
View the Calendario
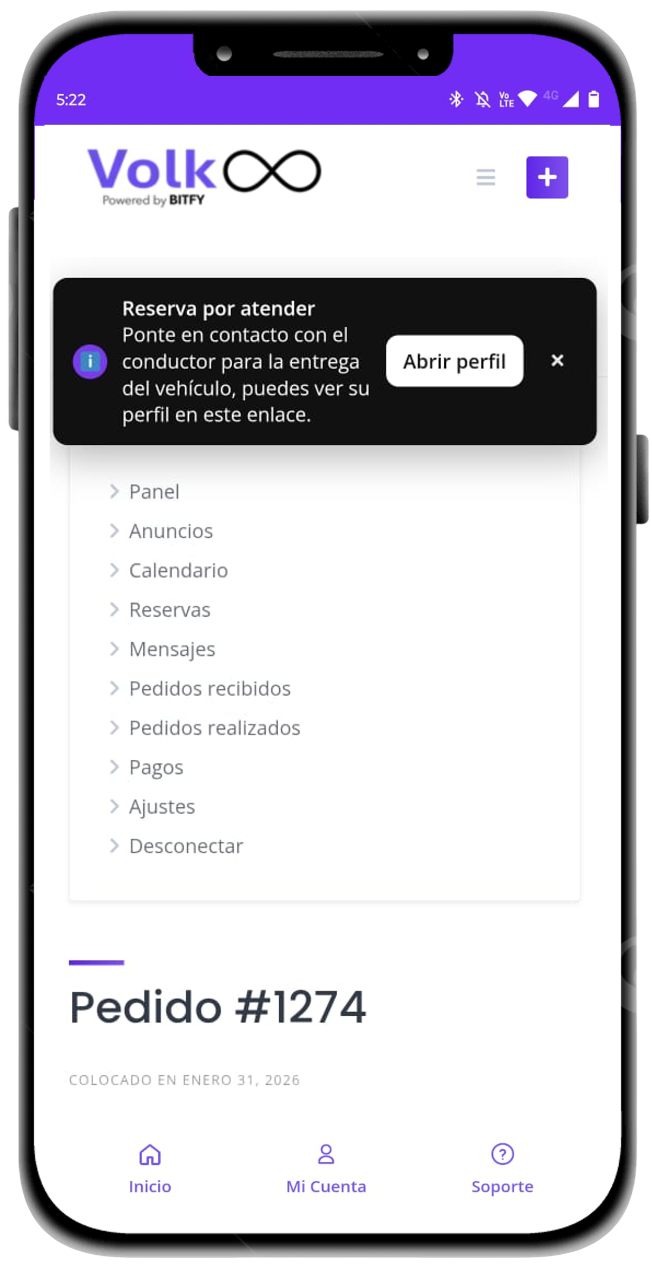point(178,571)
